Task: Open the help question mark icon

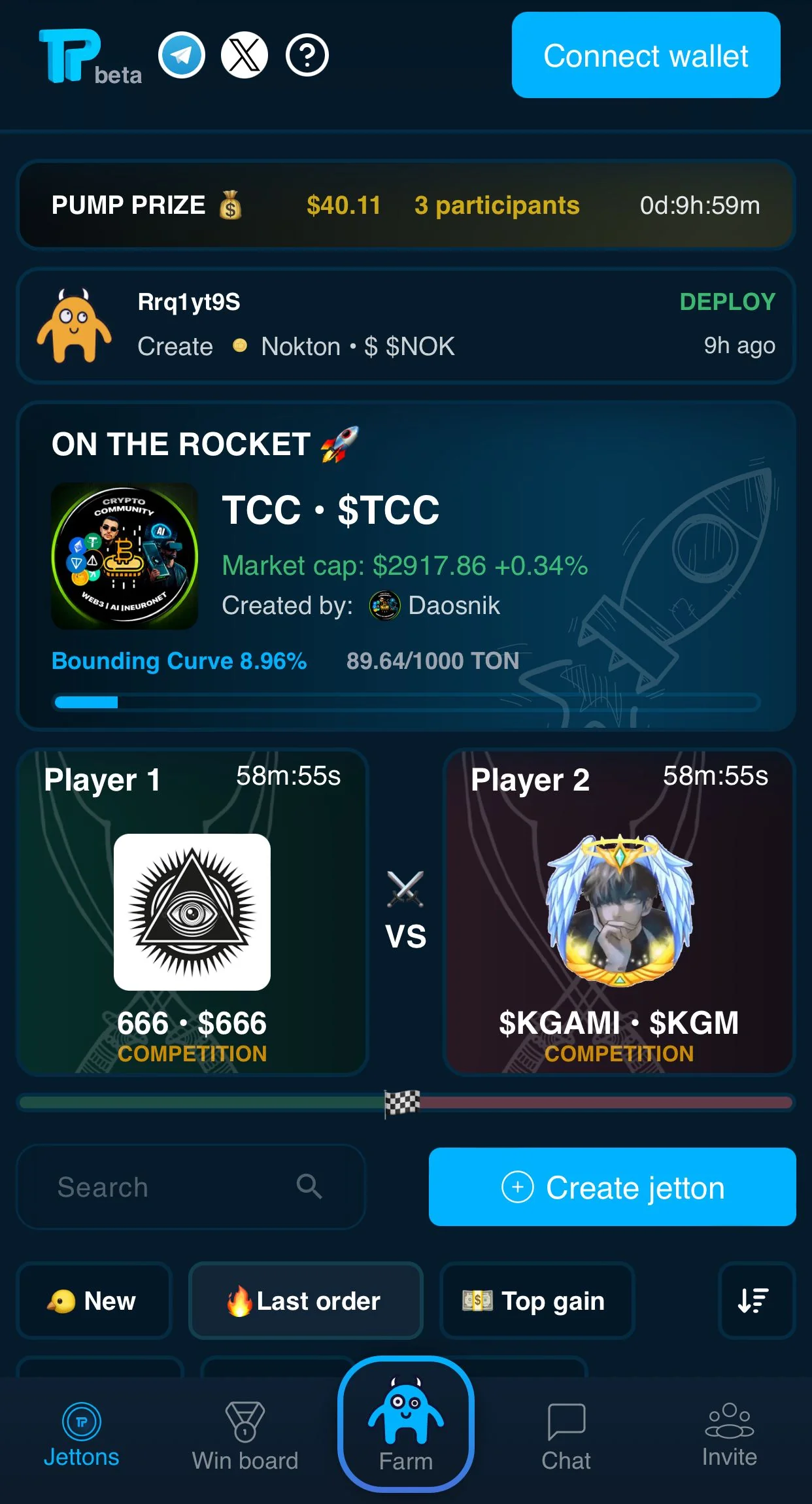Action: 307,56
